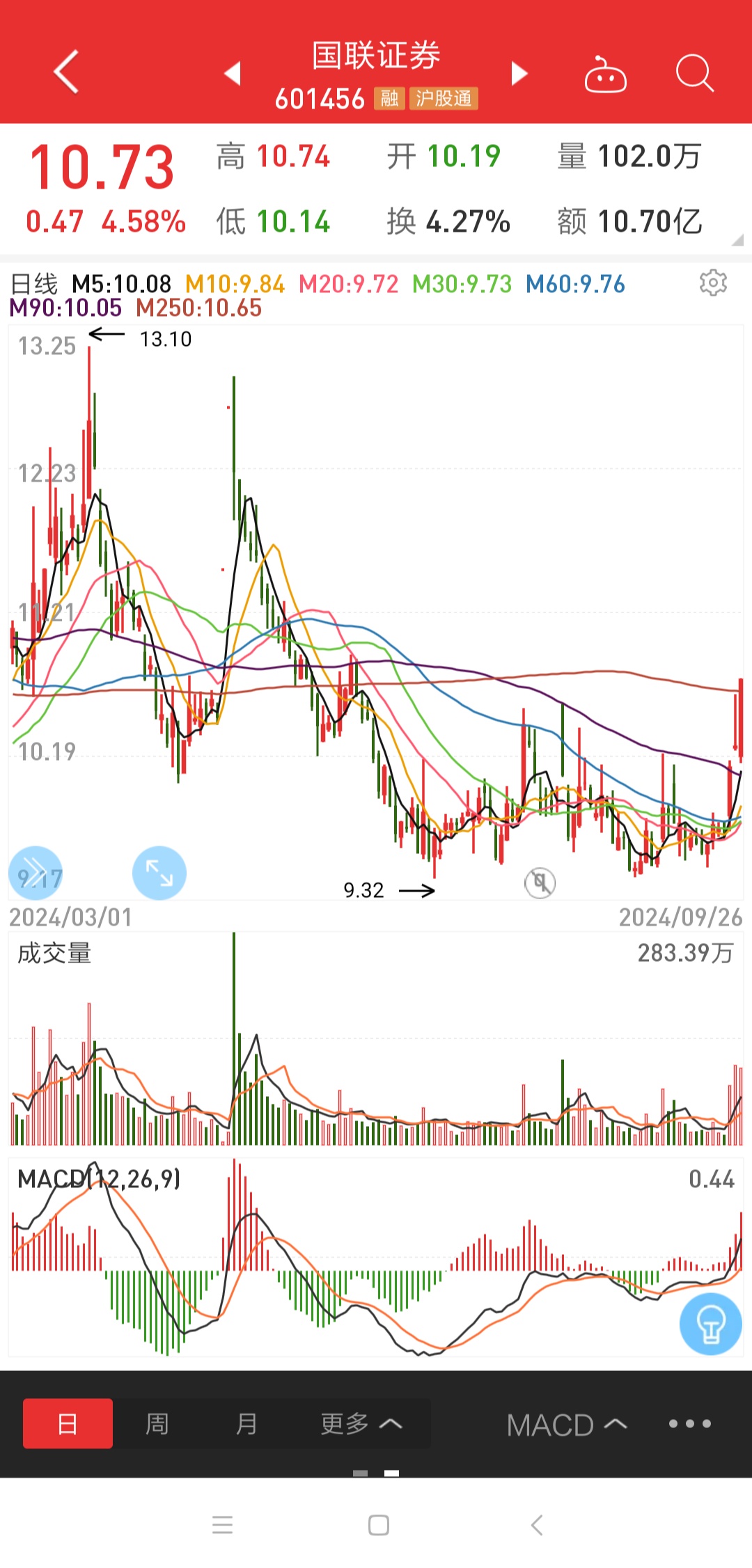The image size is (752, 1568).
Task: Tap the crossed-out Q chart icon
Action: [x=540, y=883]
